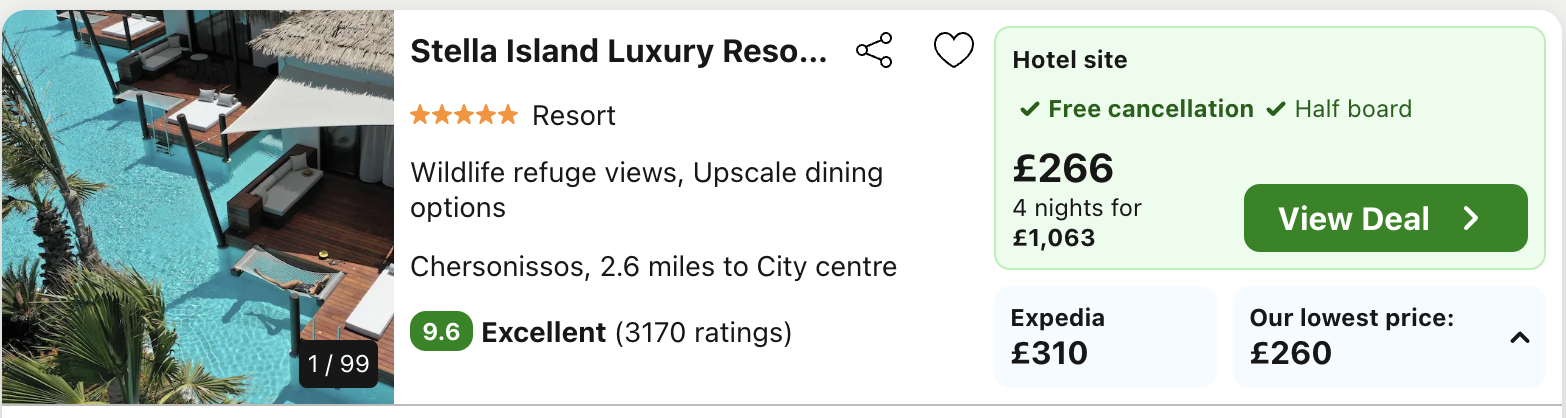Save Stella Island resort to favourites
The height and width of the screenshot is (418, 1566).
click(x=953, y=51)
